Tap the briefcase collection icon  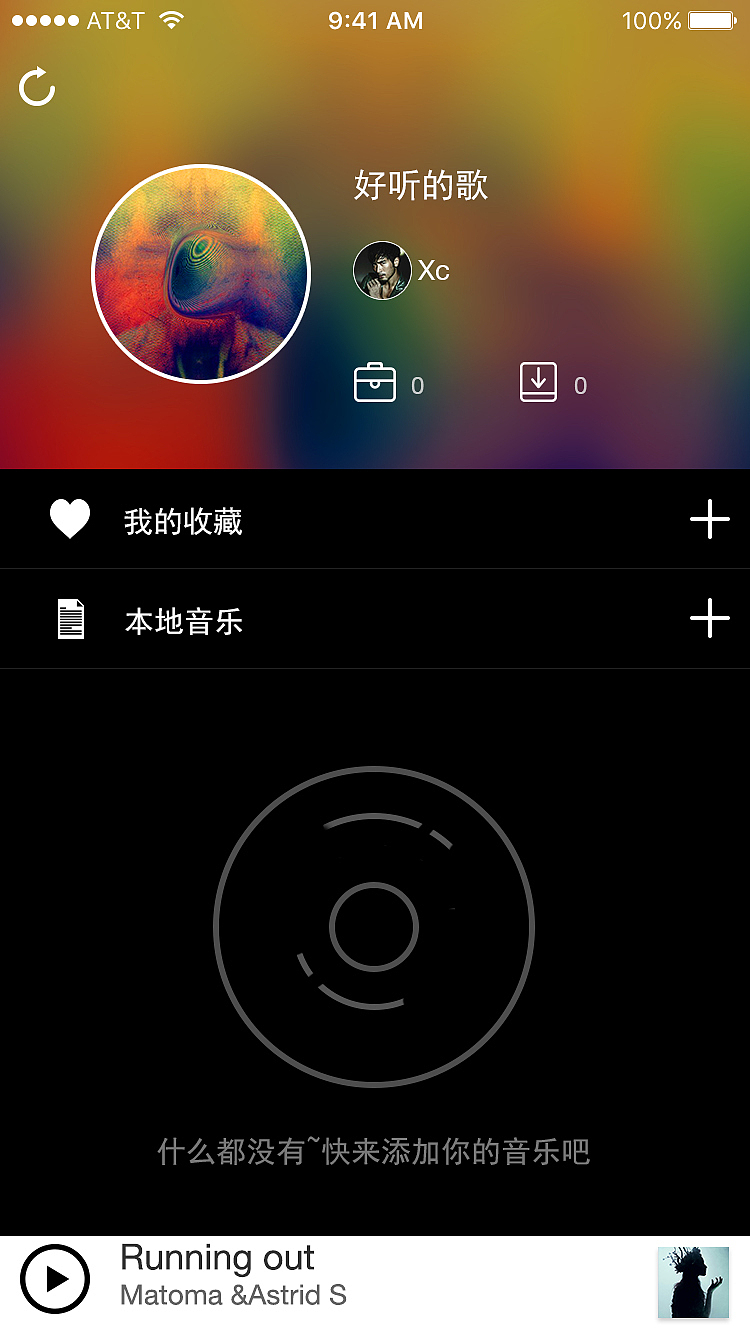pos(375,383)
